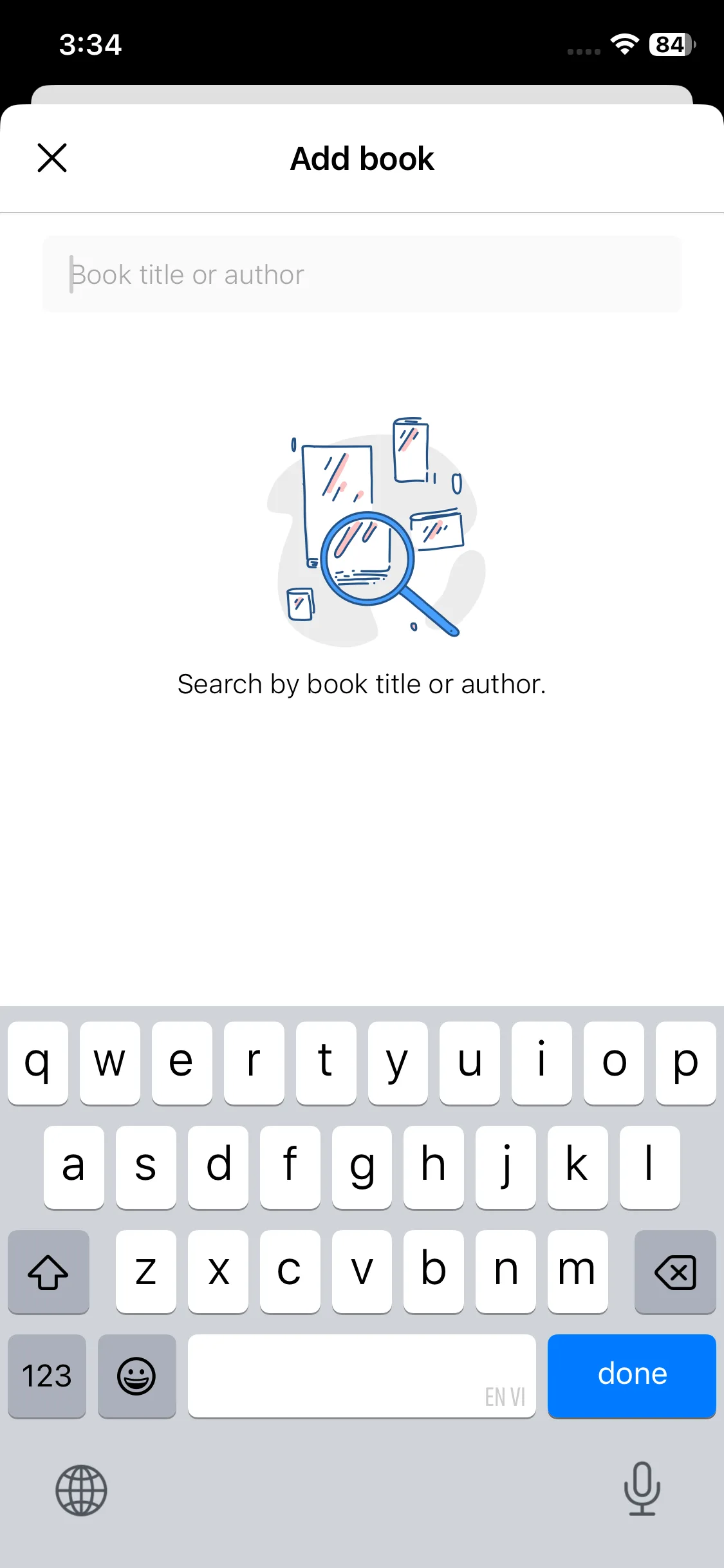Tap the backspace key
The width and height of the screenshot is (724, 1568).
[674, 1272]
